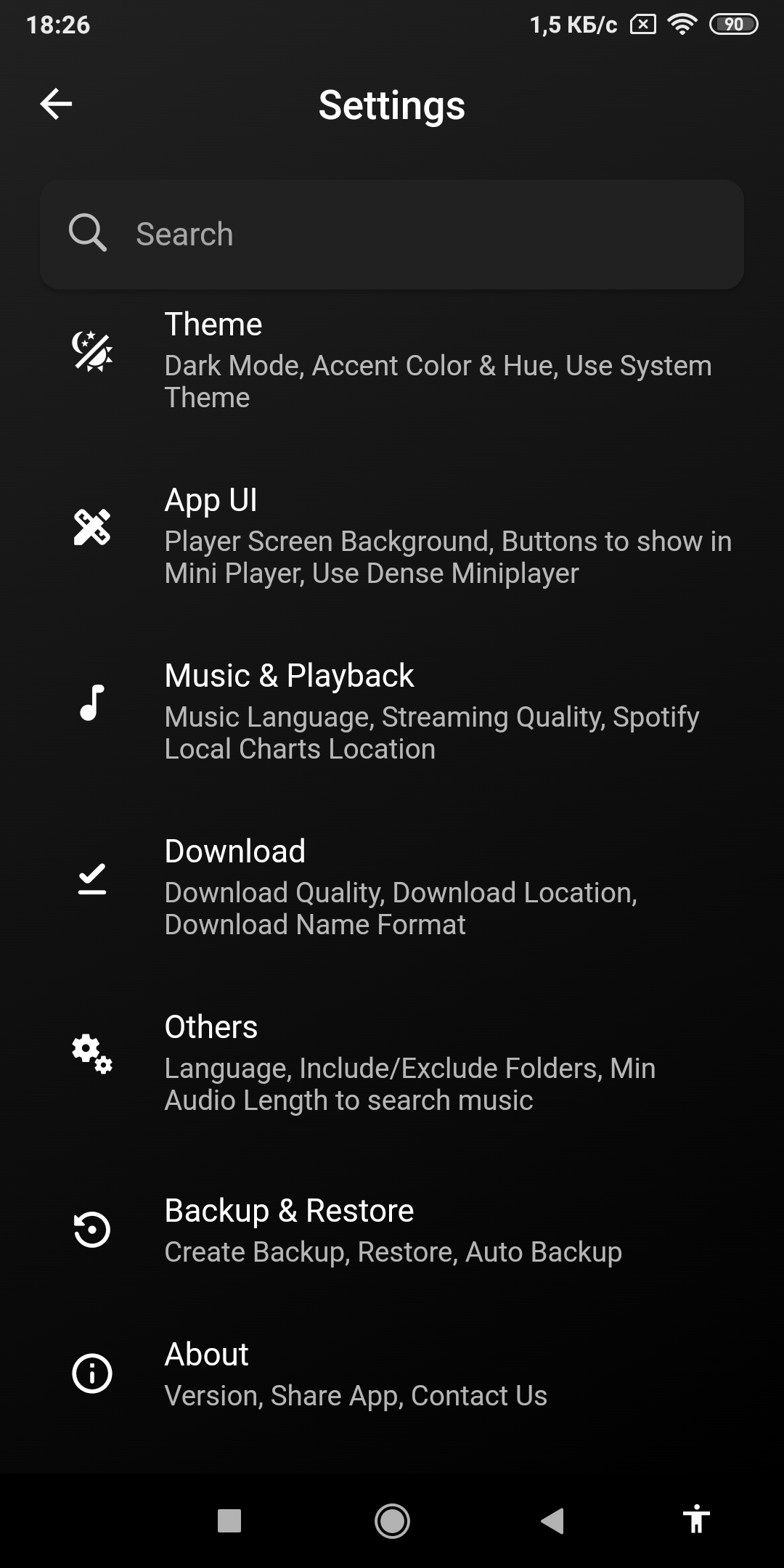Open recent apps with the square button
The height and width of the screenshot is (1568, 784).
pyautogui.click(x=229, y=1521)
